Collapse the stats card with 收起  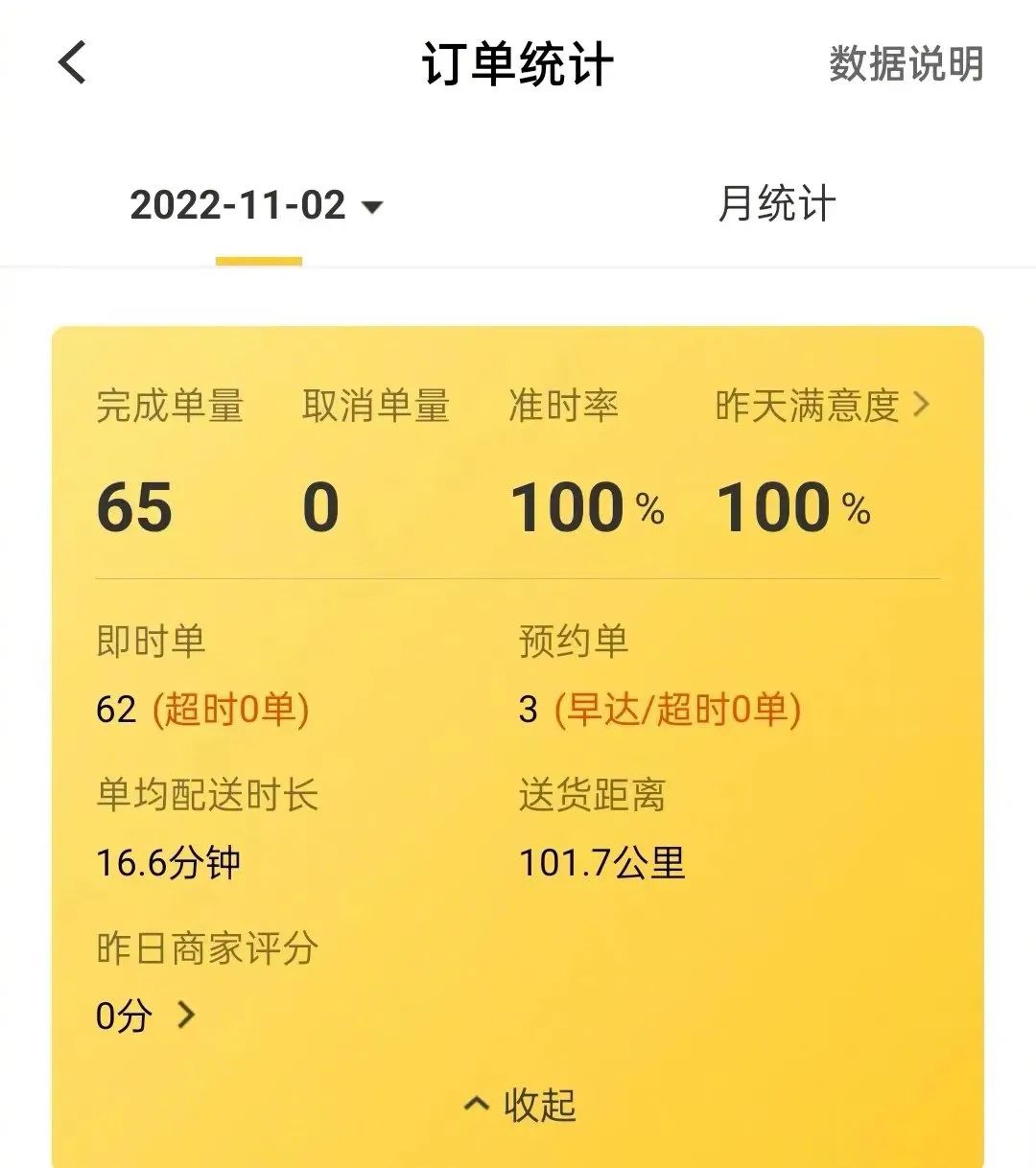(x=520, y=1105)
